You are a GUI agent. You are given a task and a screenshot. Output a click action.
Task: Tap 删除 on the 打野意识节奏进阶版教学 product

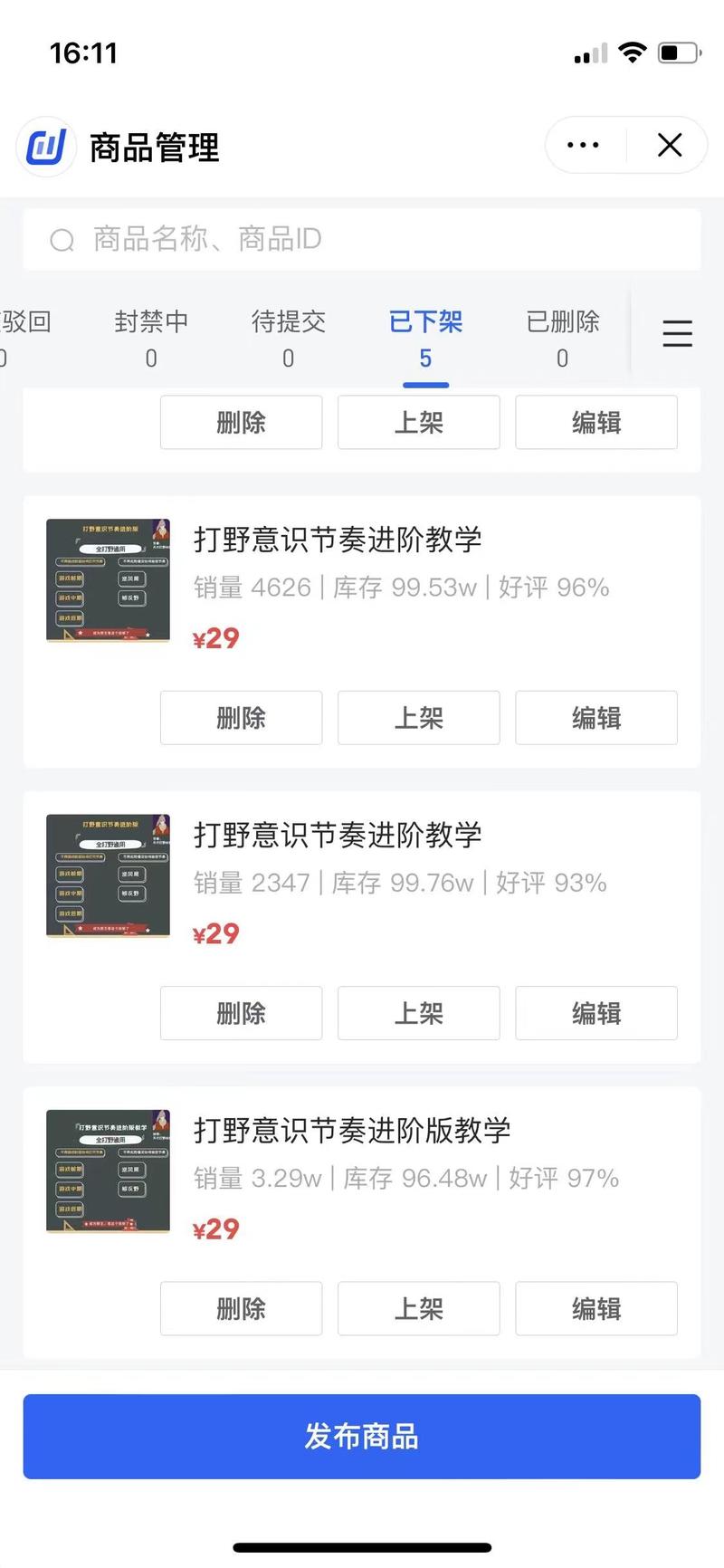[241, 1309]
